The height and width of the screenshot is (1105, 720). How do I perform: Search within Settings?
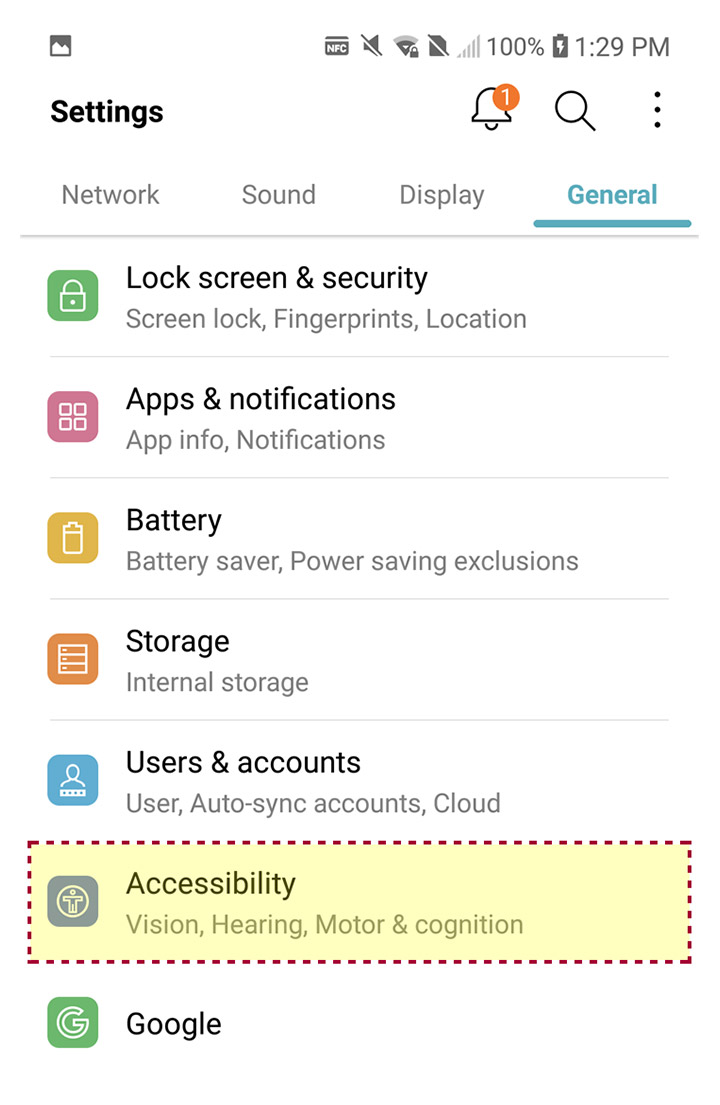pyautogui.click(x=575, y=110)
